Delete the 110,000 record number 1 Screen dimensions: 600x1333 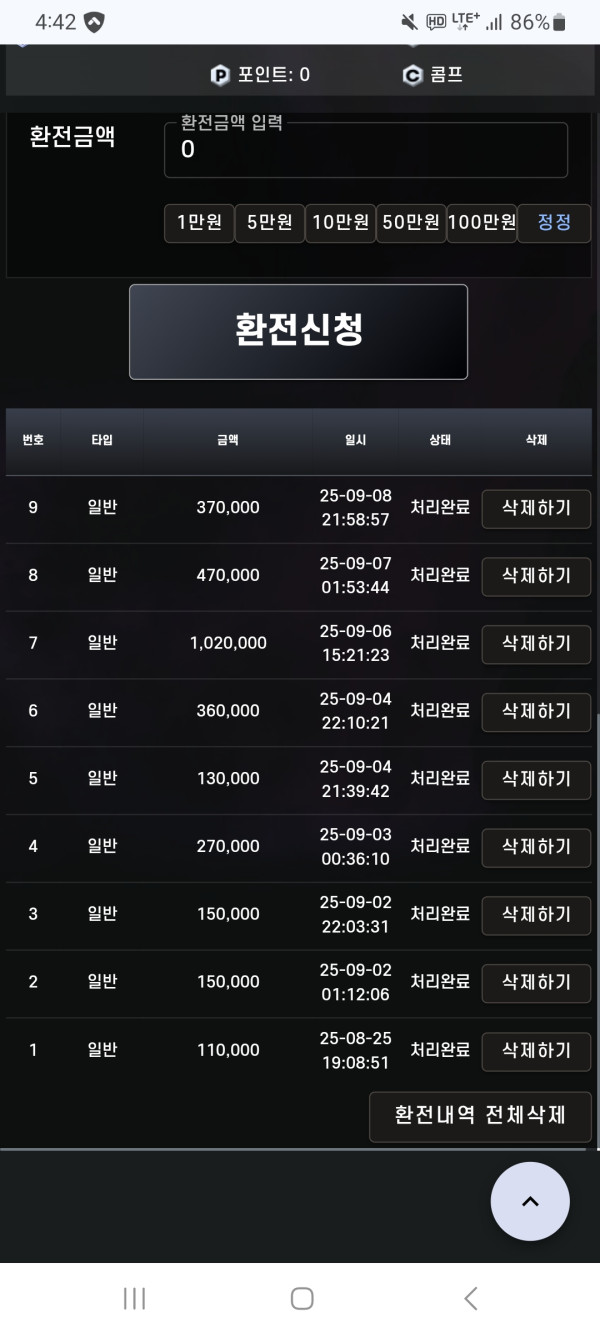tap(536, 1051)
